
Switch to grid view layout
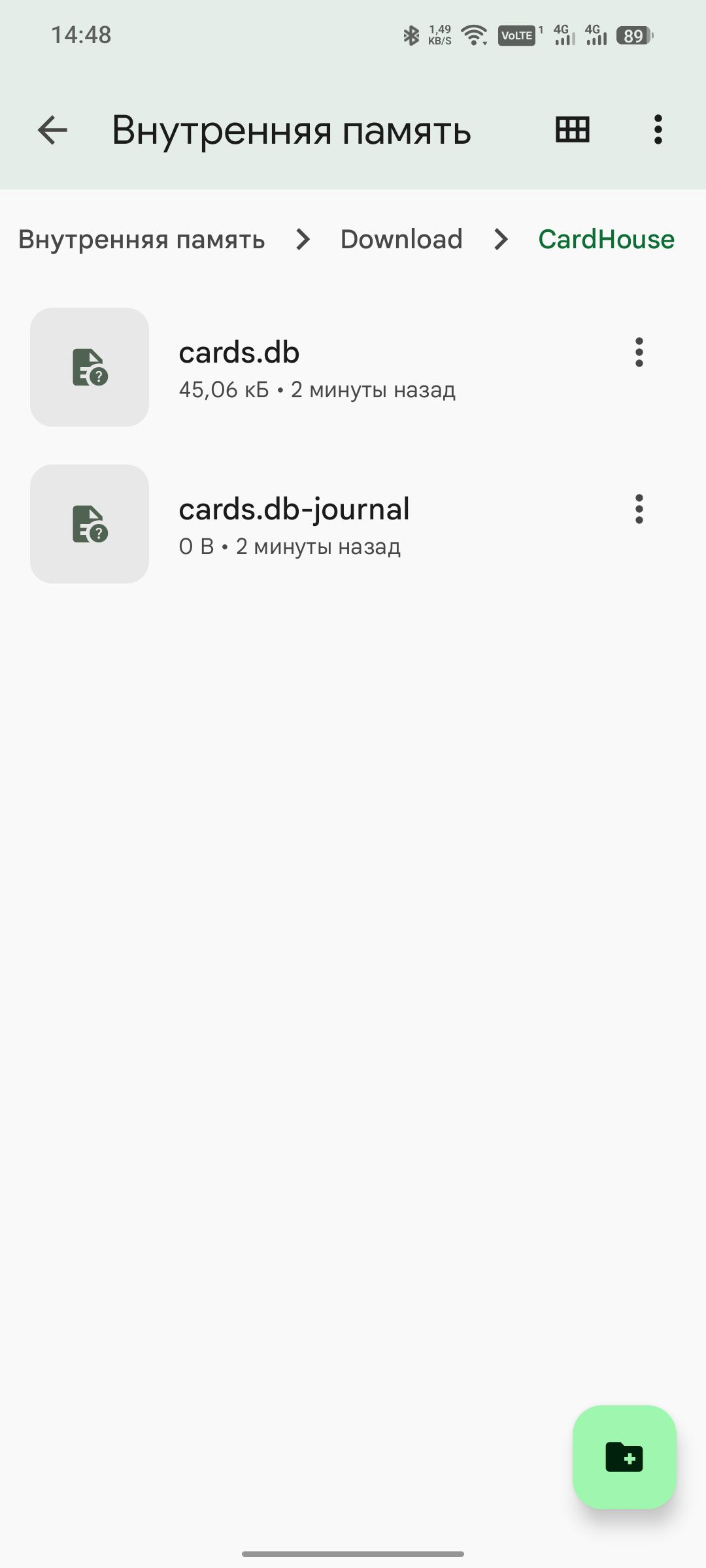click(571, 130)
